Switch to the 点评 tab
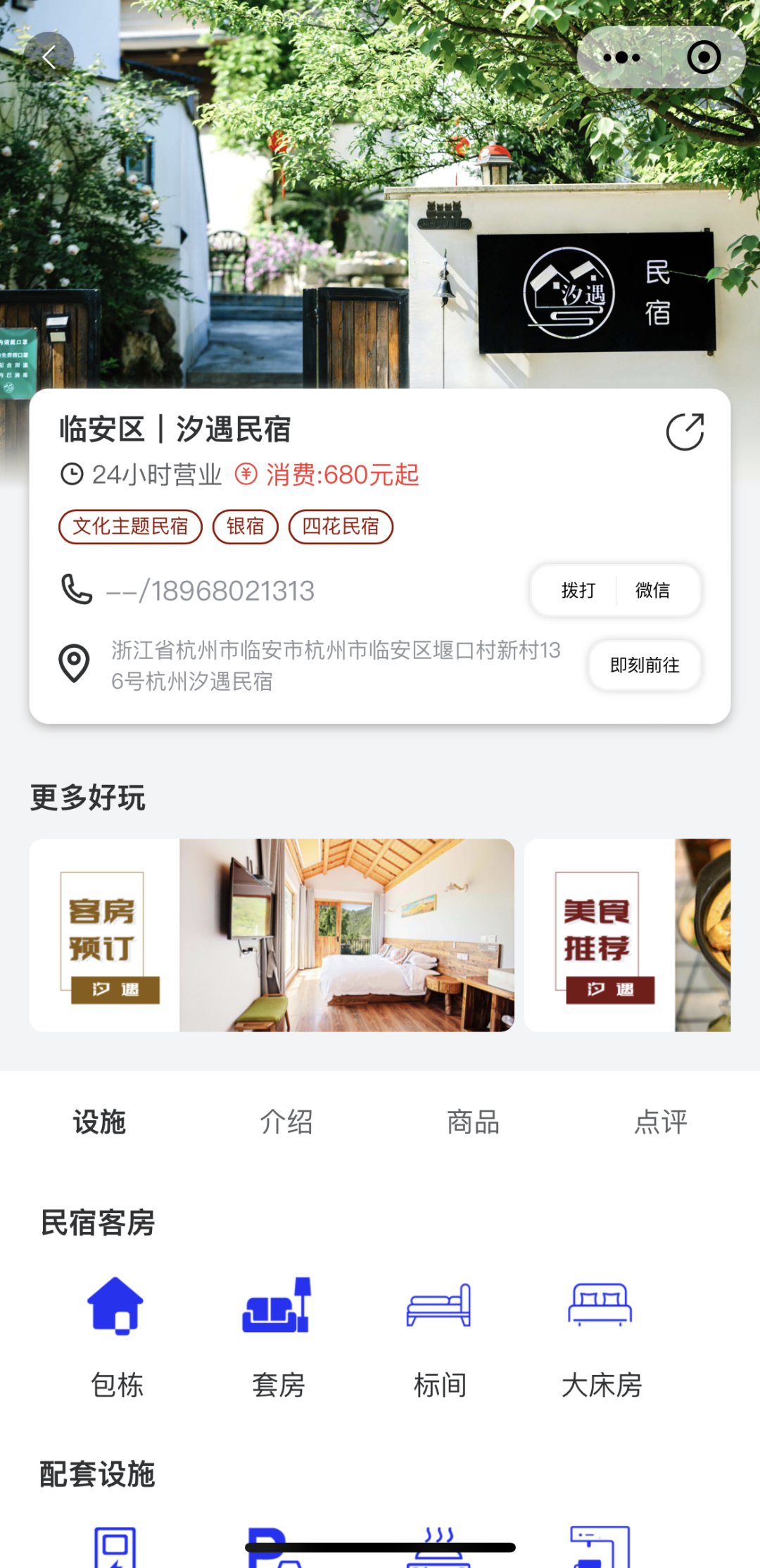Image resolution: width=760 pixels, height=1568 pixels. [660, 1122]
